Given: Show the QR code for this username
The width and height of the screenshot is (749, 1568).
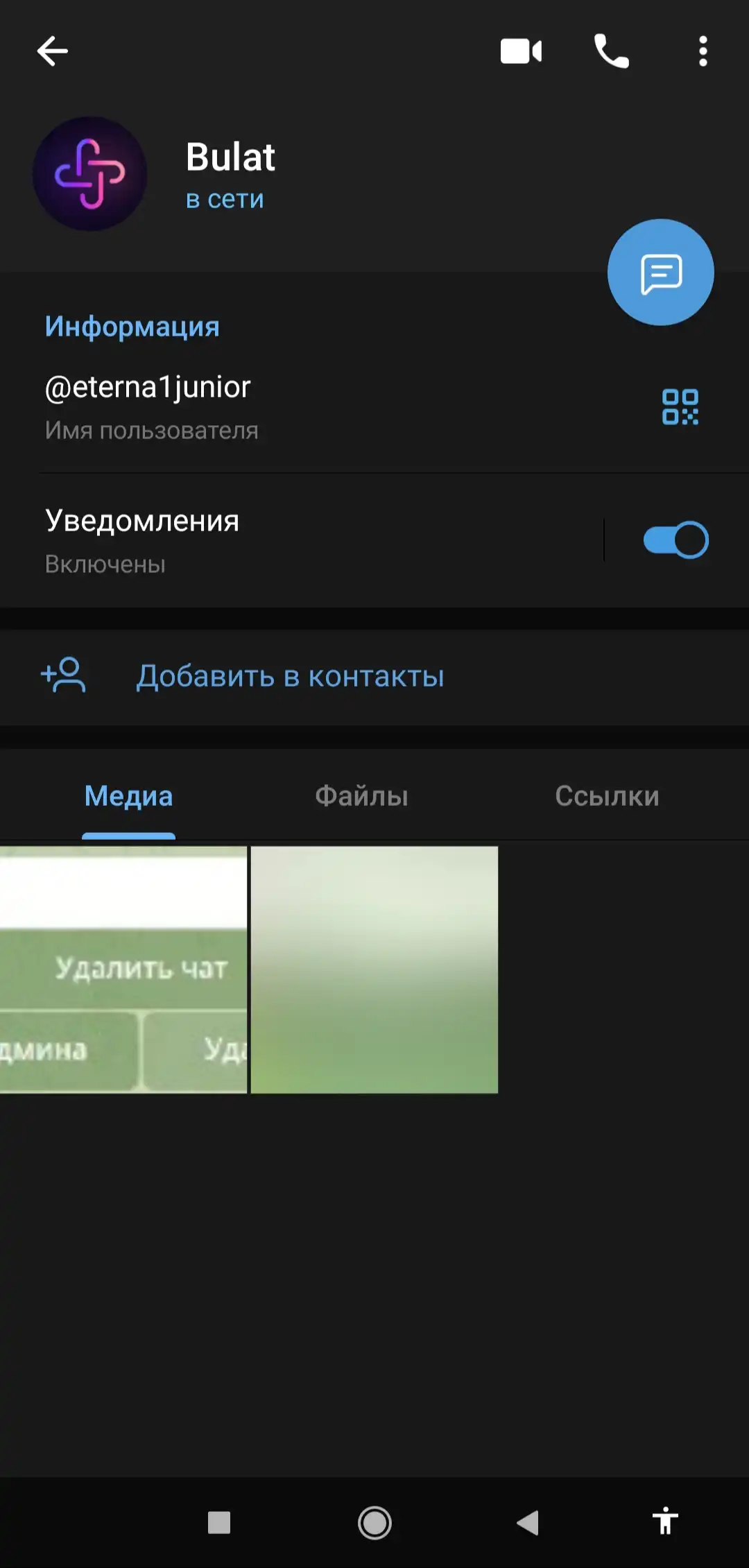Looking at the screenshot, I should [680, 406].
